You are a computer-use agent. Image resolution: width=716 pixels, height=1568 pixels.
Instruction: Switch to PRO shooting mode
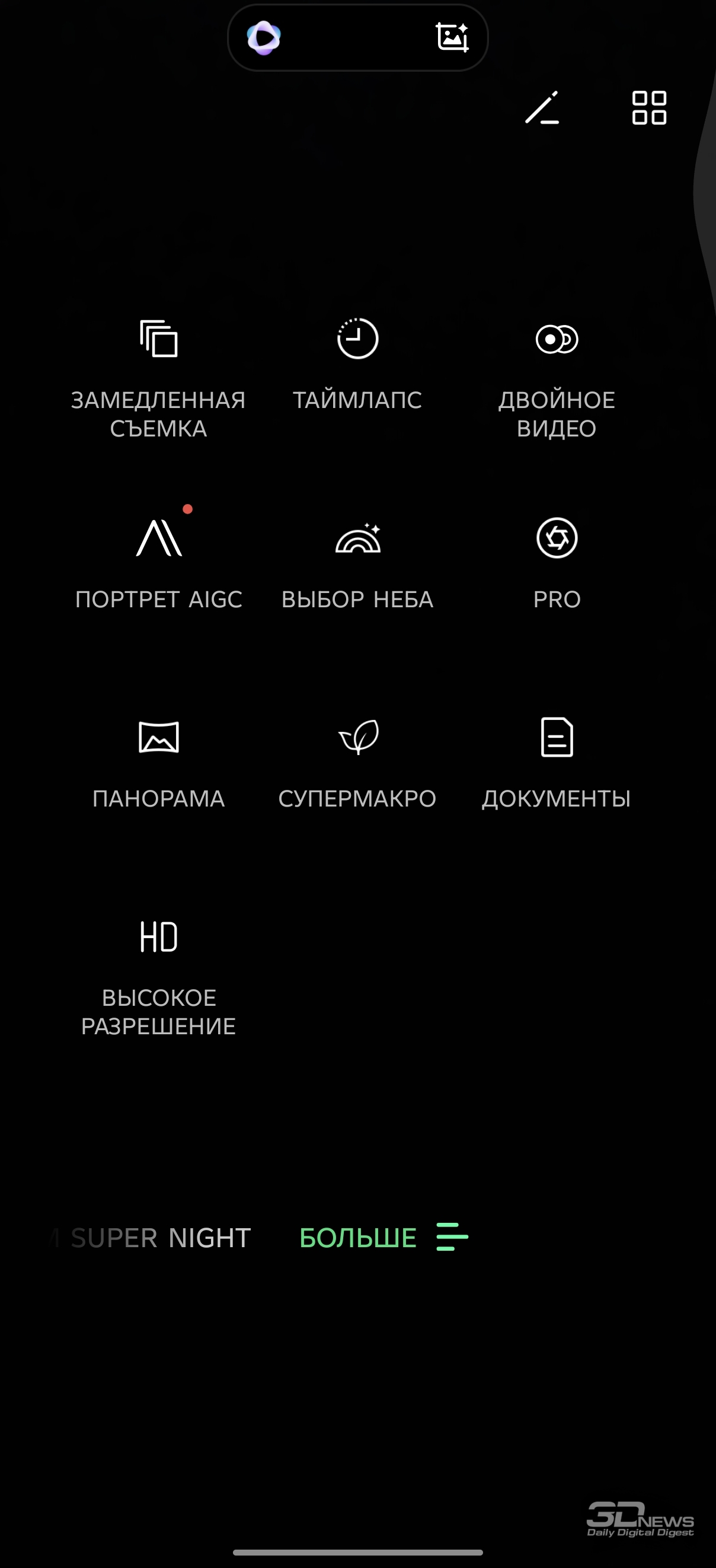(557, 563)
